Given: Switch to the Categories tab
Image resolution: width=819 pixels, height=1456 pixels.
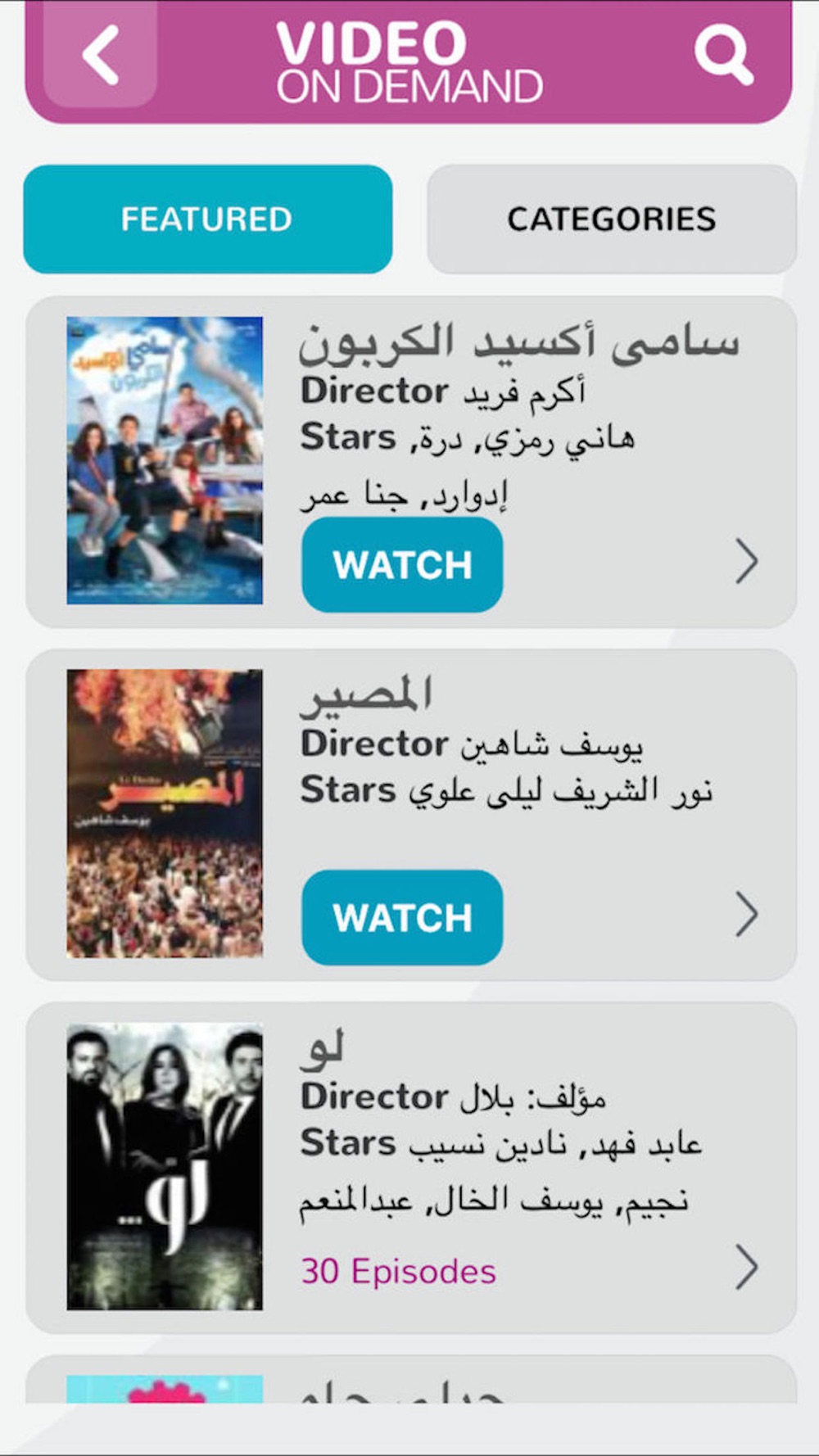Looking at the screenshot, I should click(611, 219).
